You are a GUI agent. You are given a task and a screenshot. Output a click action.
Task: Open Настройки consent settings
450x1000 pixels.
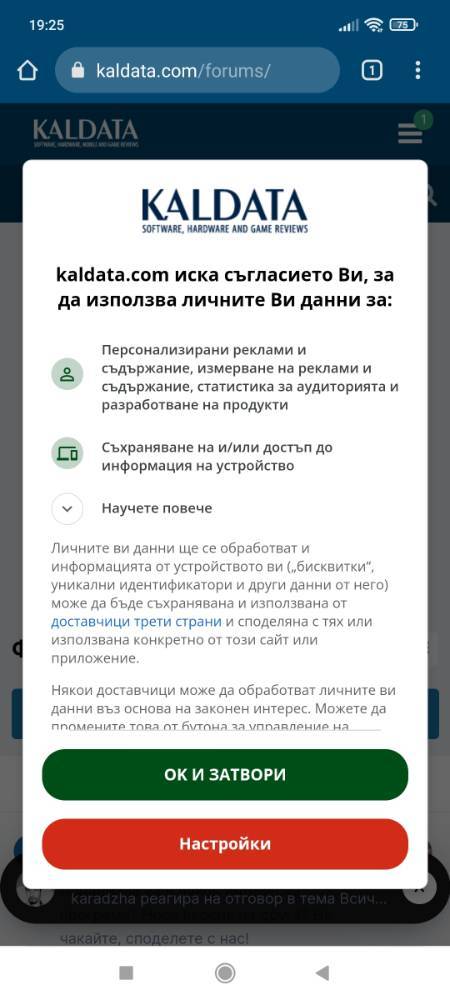point(225,844)
